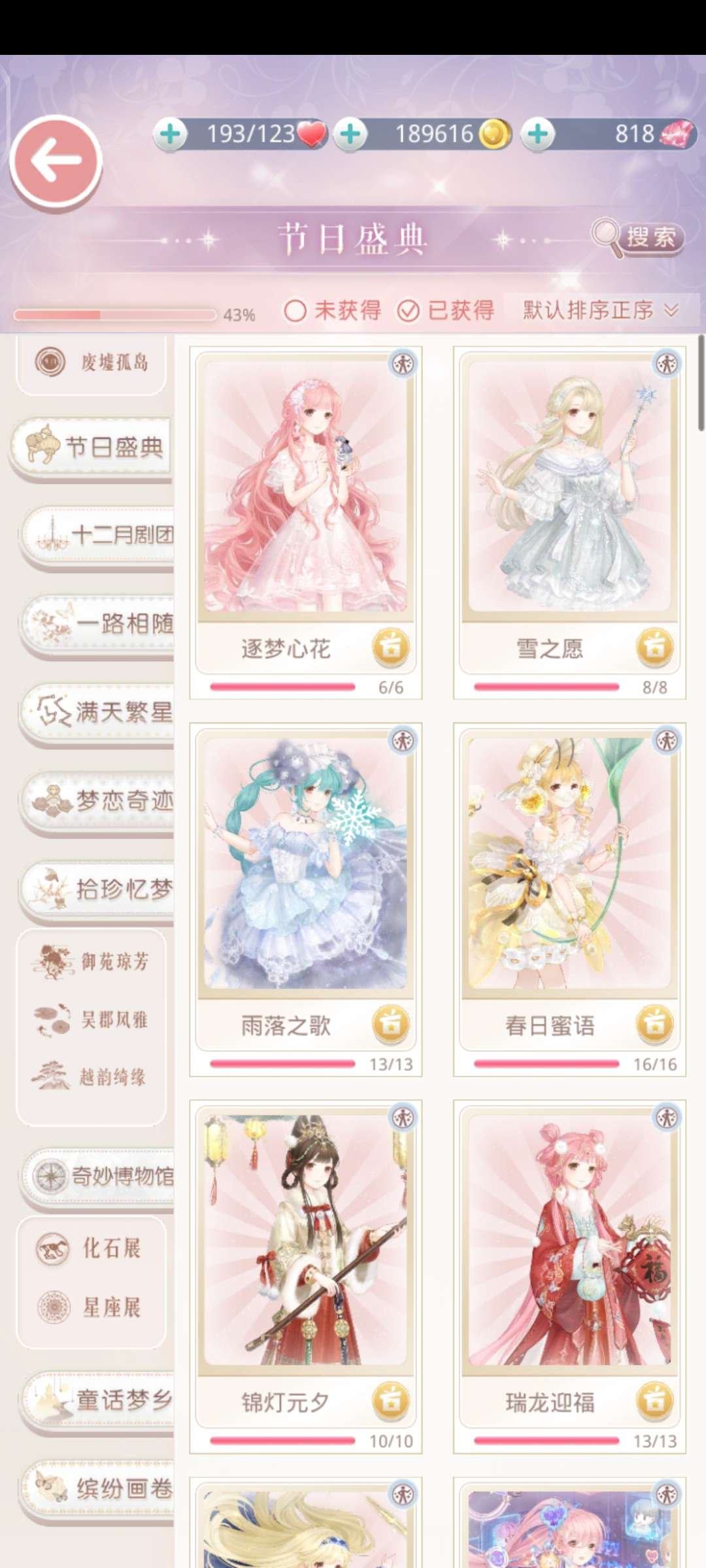706x1568 pixels.
Task: Select the 星座展 sub-category
Action: 92,1307
